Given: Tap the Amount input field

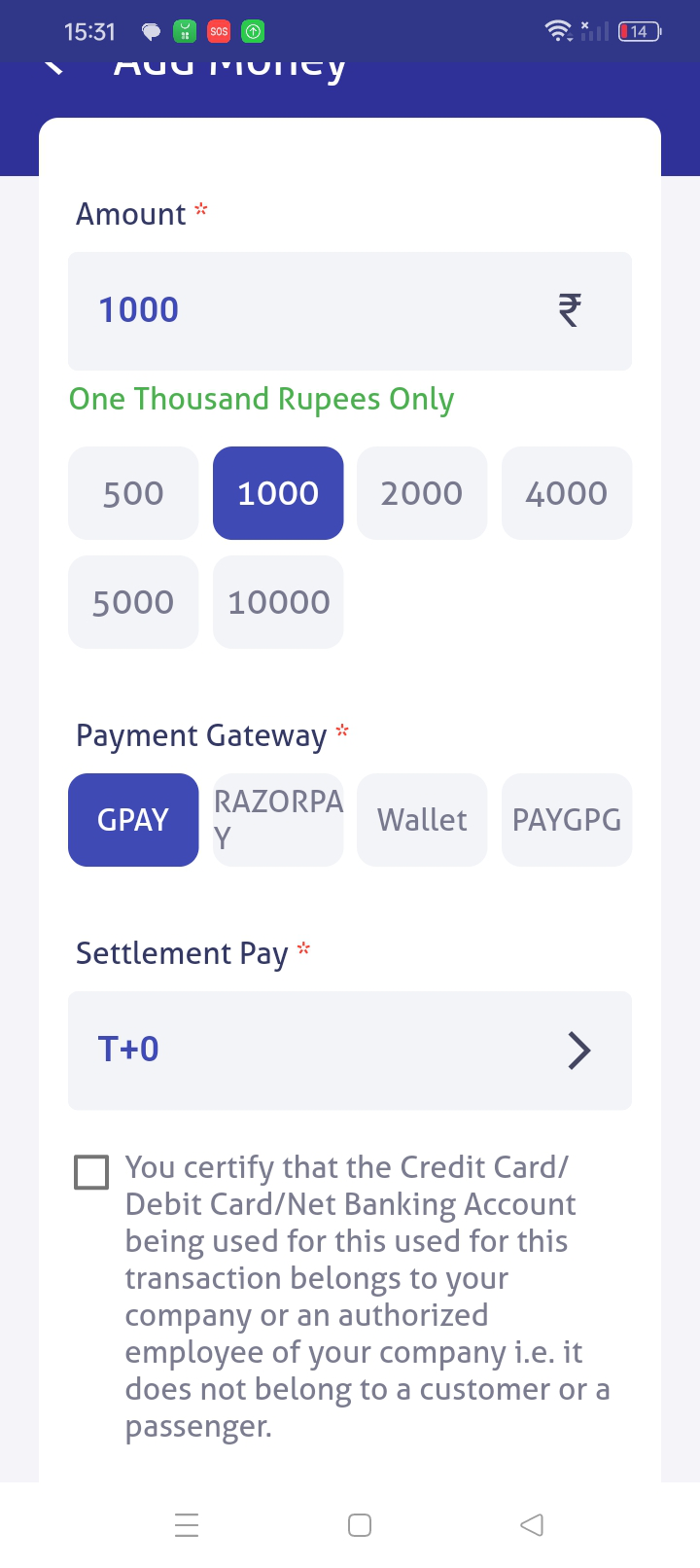Looking at the screenshot, I should click(x=350, y=311).
